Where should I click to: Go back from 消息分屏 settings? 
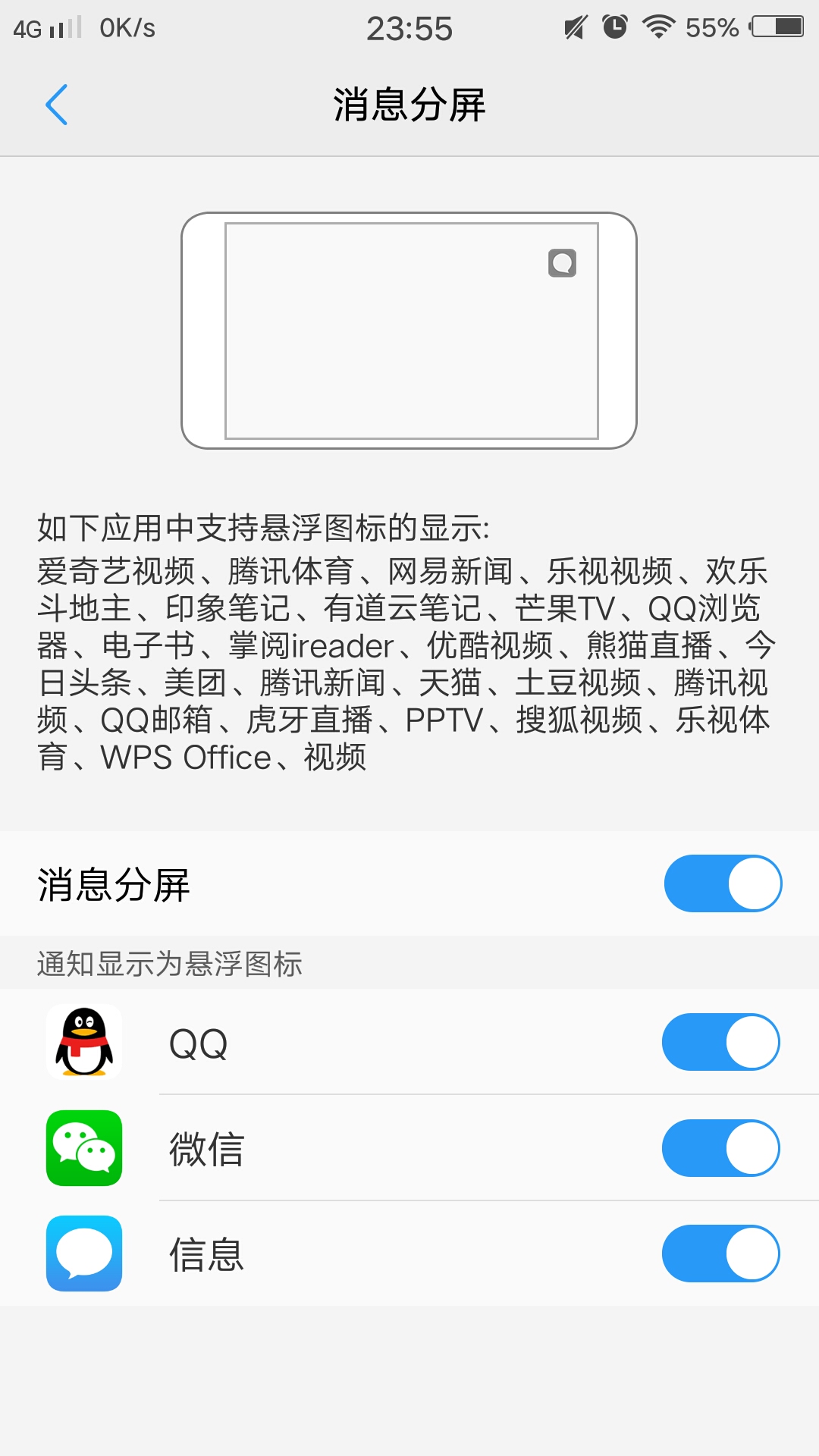[x=57, y=105]
